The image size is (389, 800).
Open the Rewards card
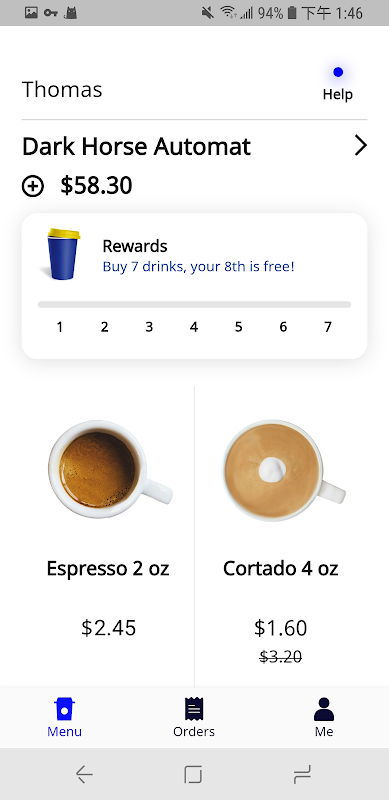[x=194, y=286]
